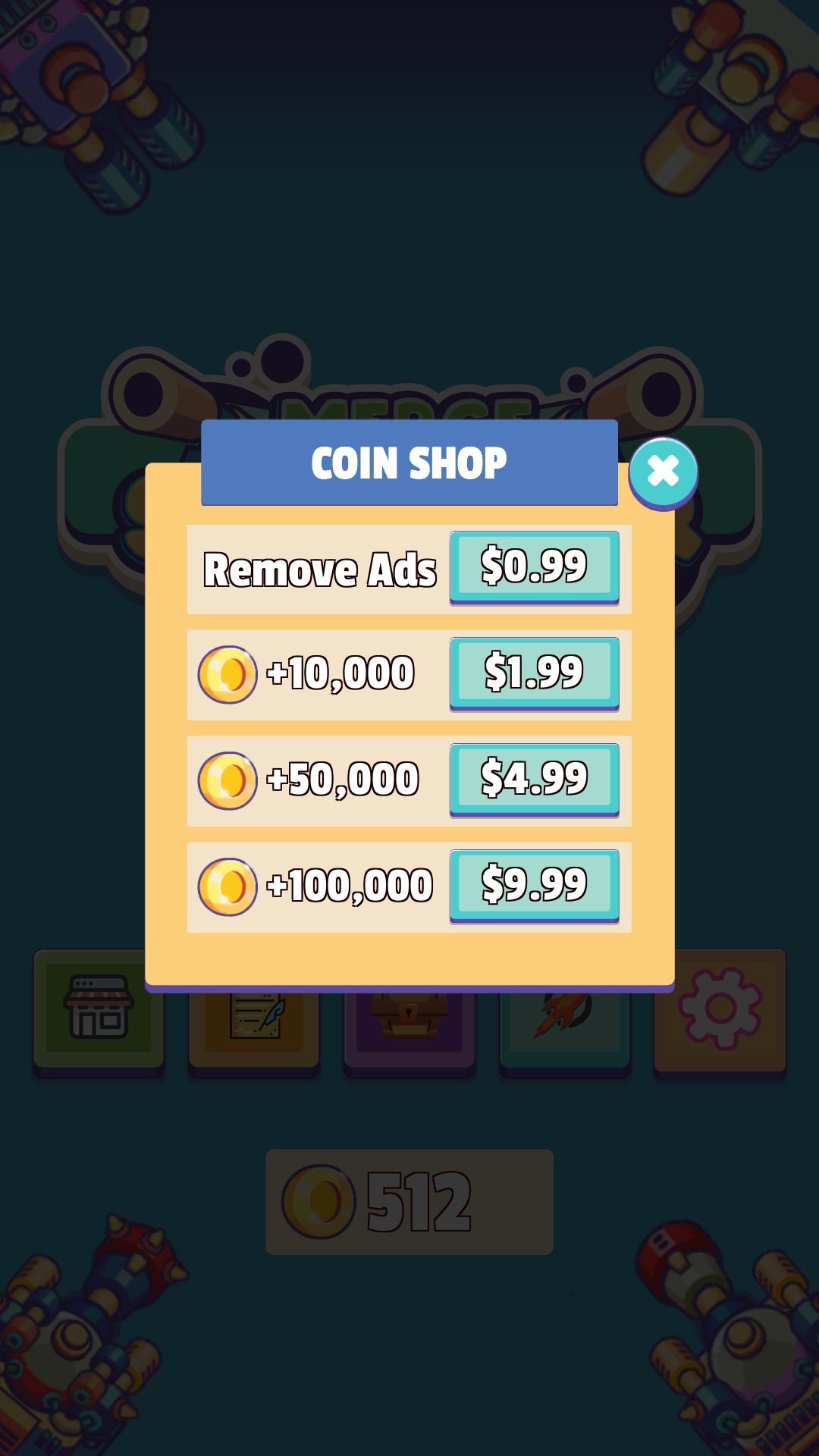The width and height of the screenshot is (819, 1456).
Task: Close the Coin Shop dialog
Action: pyautogui.click(x=663, y=472)
